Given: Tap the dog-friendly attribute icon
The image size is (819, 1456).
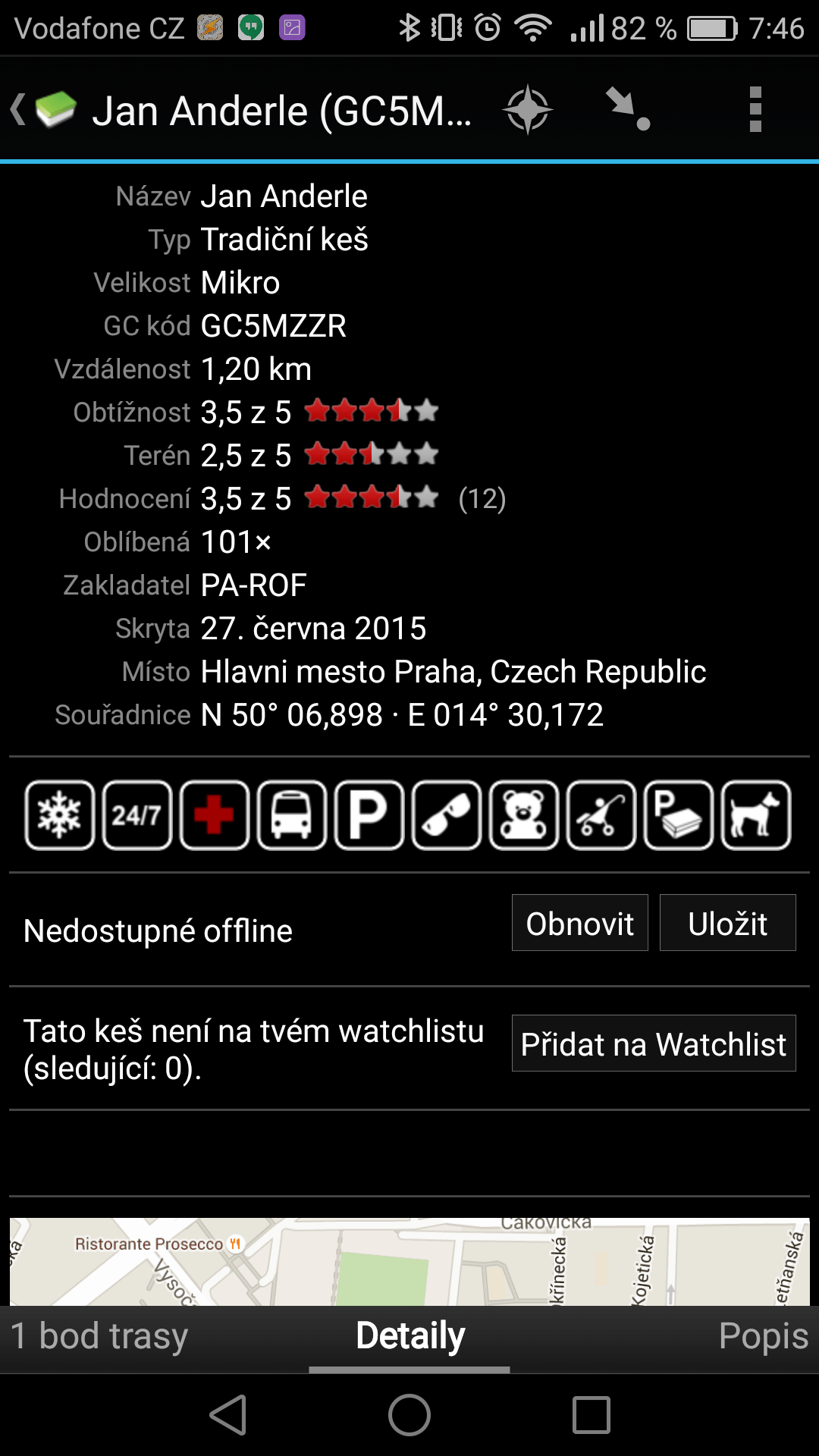Looking at the screenshot, I should (x=756, y=815).
